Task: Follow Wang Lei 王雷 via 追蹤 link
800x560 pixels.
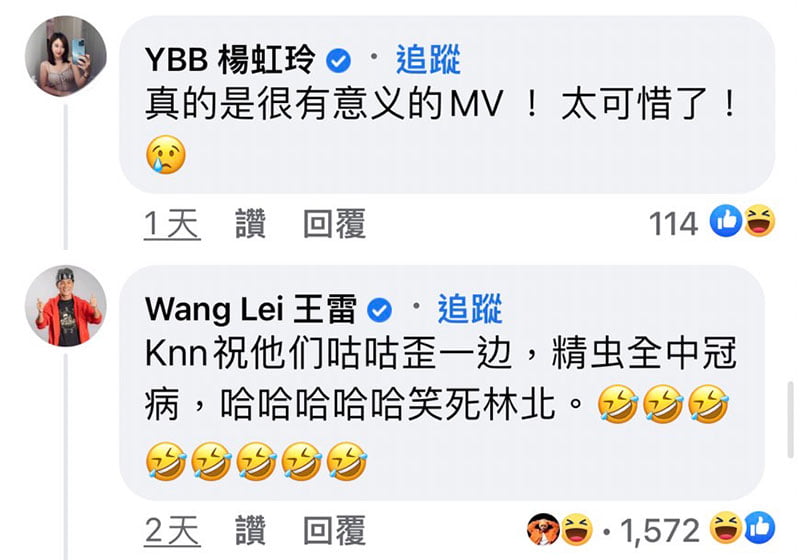Action: click(x=469, y=309)
